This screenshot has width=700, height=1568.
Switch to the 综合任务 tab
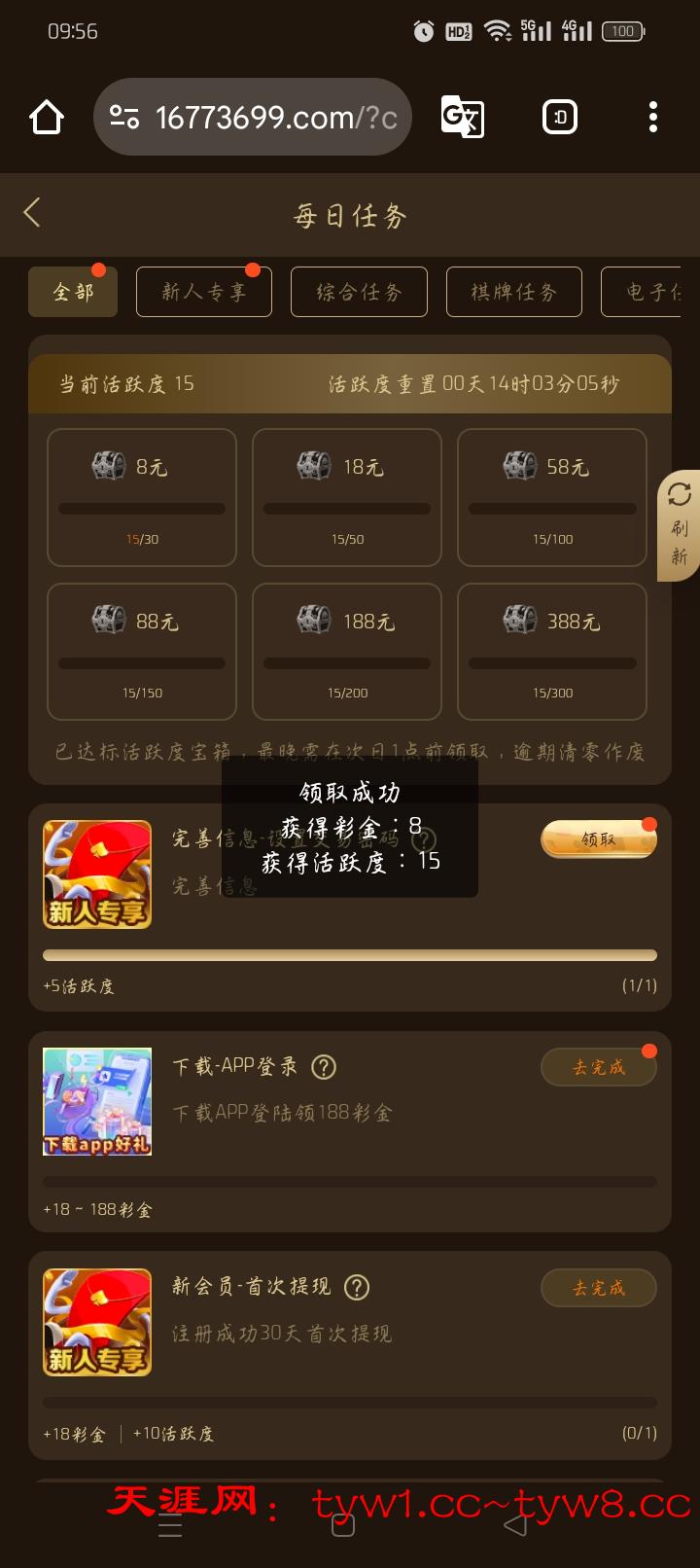tap(359, 292)
